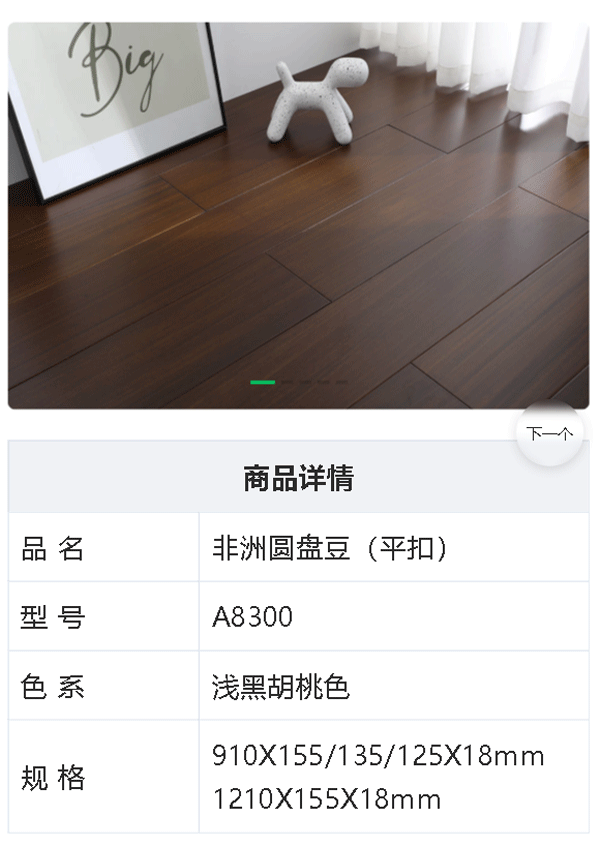The image size is (600, 847).
Task: Open the flooring product carousel image
Action: pos(298,215)
